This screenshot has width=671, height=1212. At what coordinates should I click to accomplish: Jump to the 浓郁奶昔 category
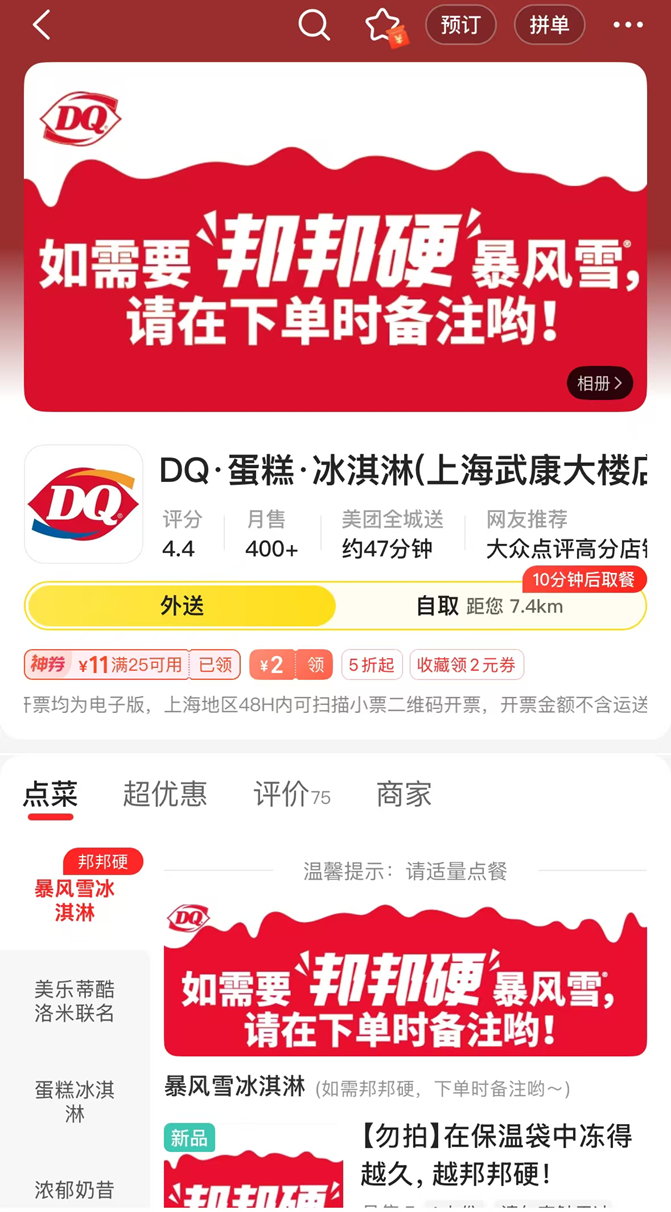pyautogui.click(x=75, y=1190)
